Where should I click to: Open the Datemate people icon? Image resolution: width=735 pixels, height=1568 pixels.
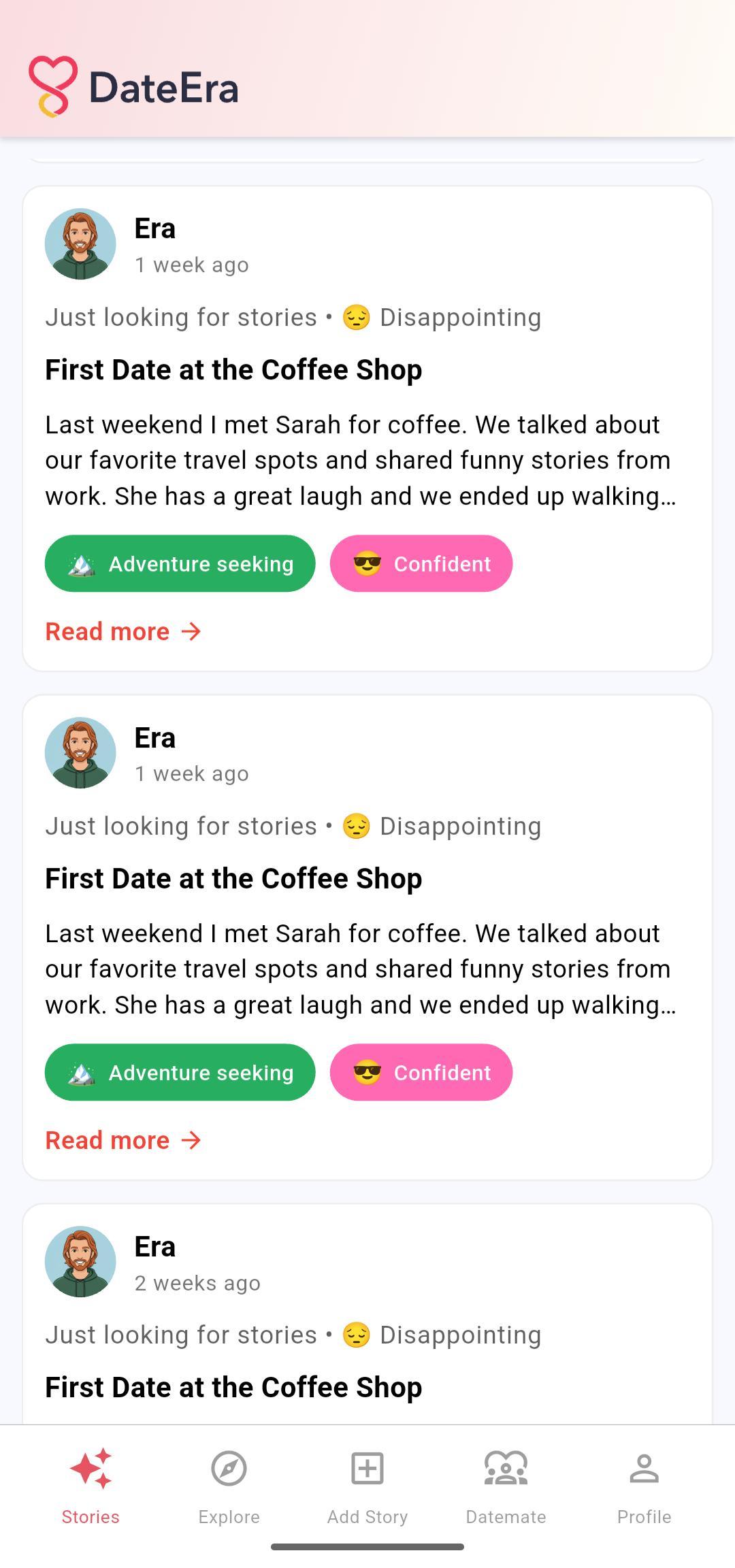pos(506,1468)
